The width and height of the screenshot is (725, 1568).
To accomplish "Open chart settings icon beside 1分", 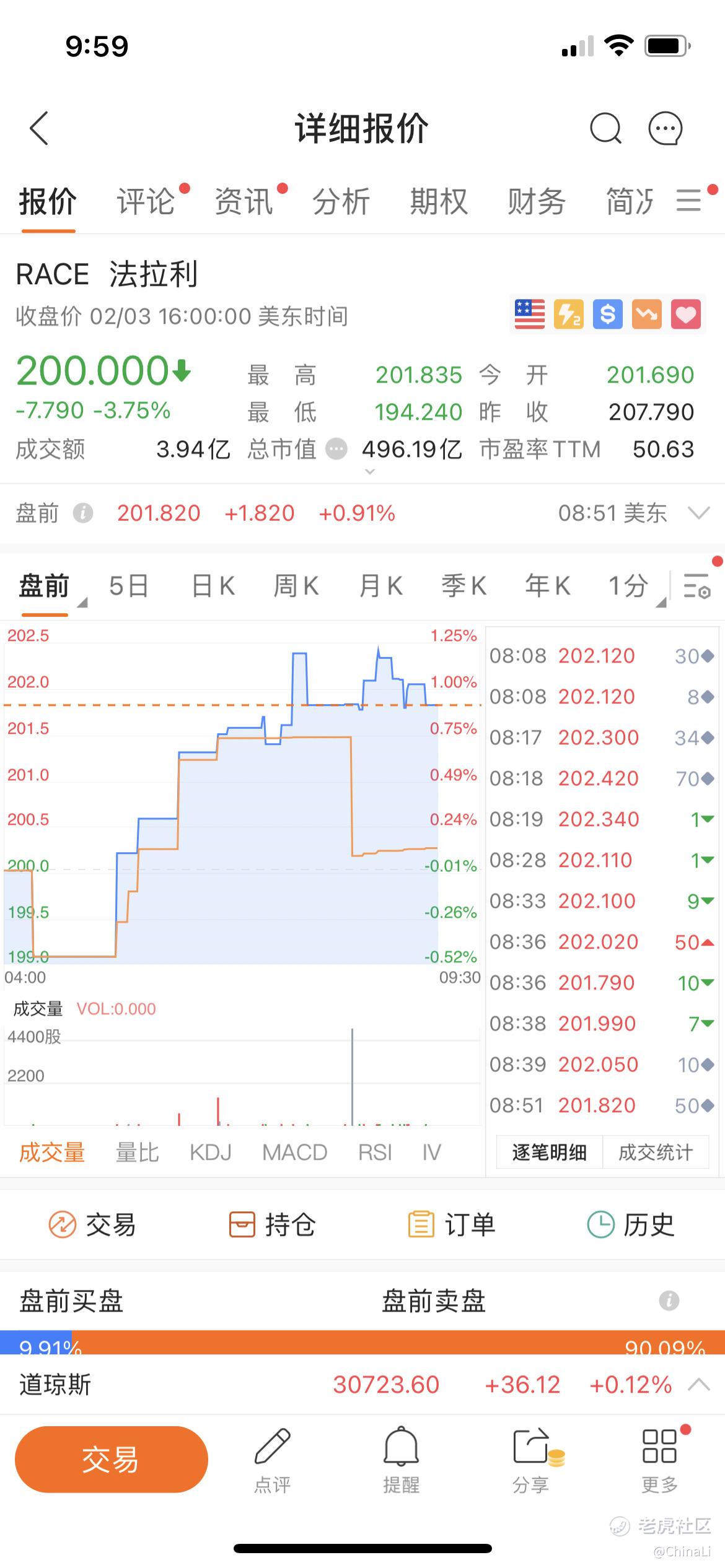I will click(697, 585).
